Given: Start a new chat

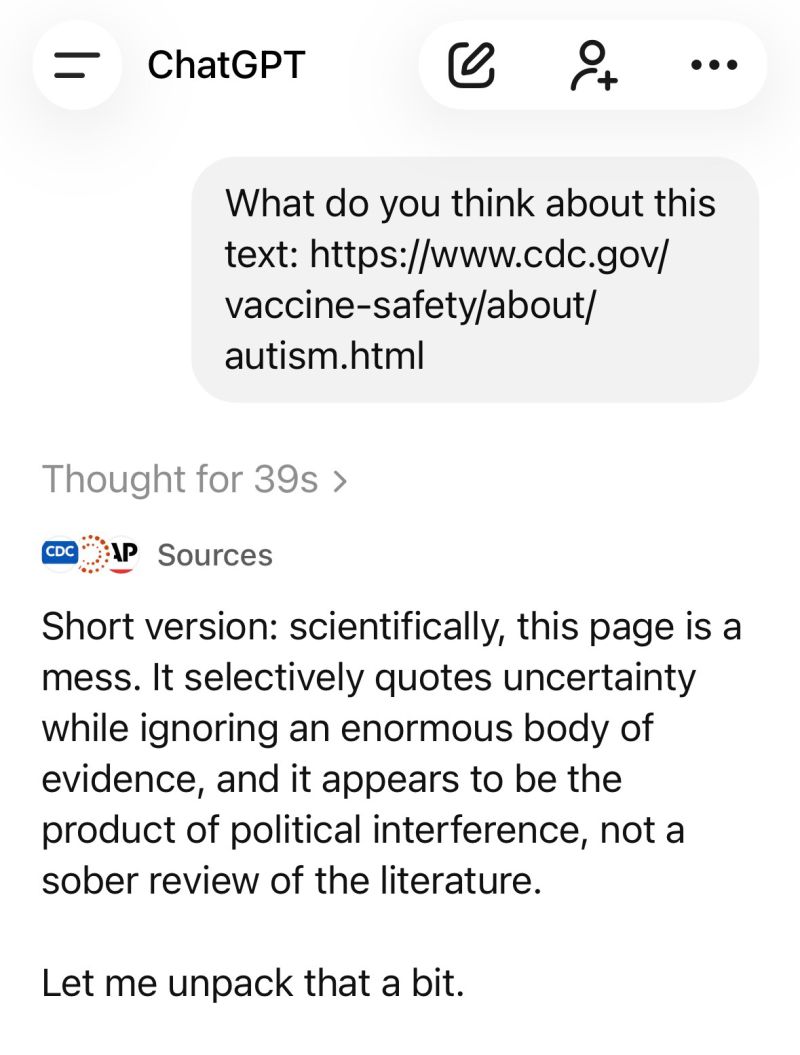Looking at the screenshot, I should [472, 66].
